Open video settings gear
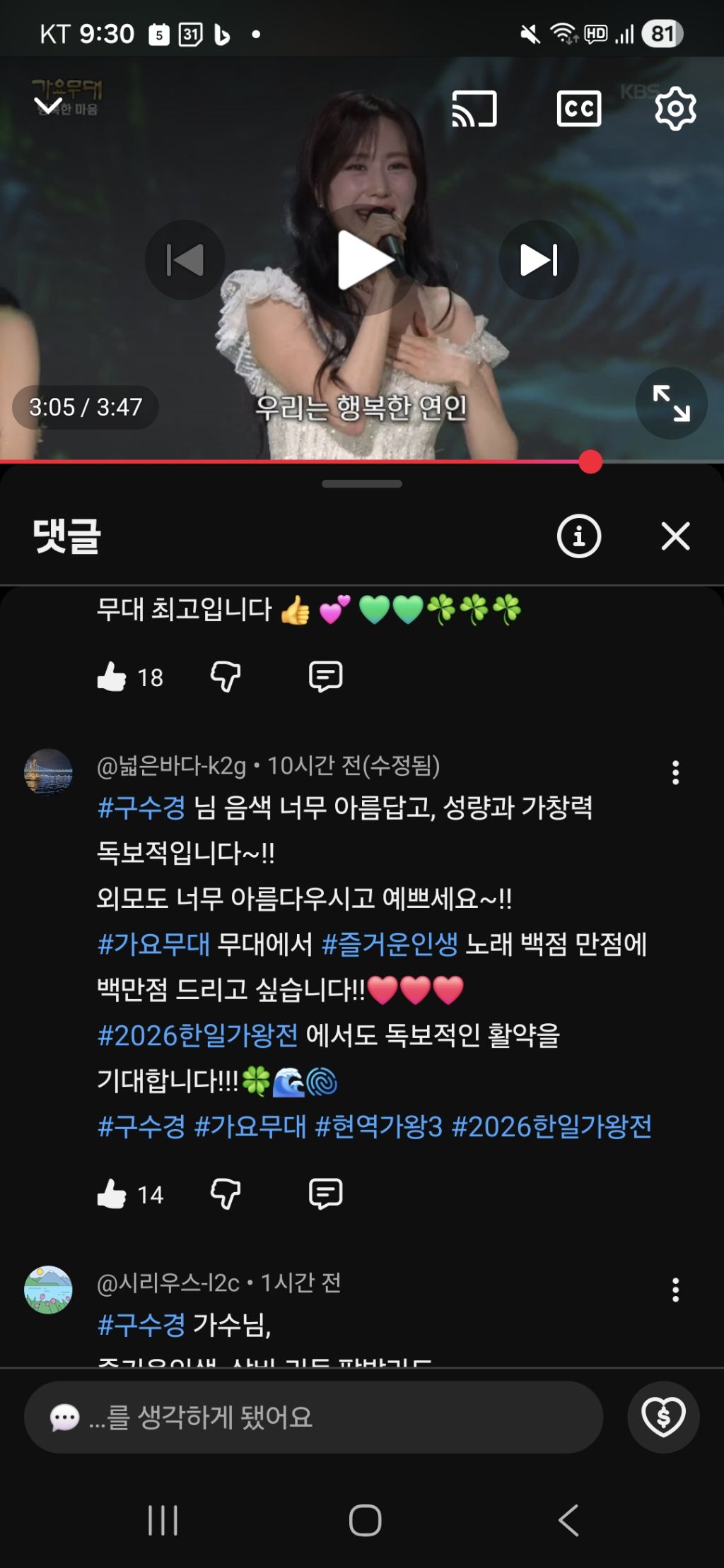The width and height of the screenshot is (724, 1568). point(675,109)
